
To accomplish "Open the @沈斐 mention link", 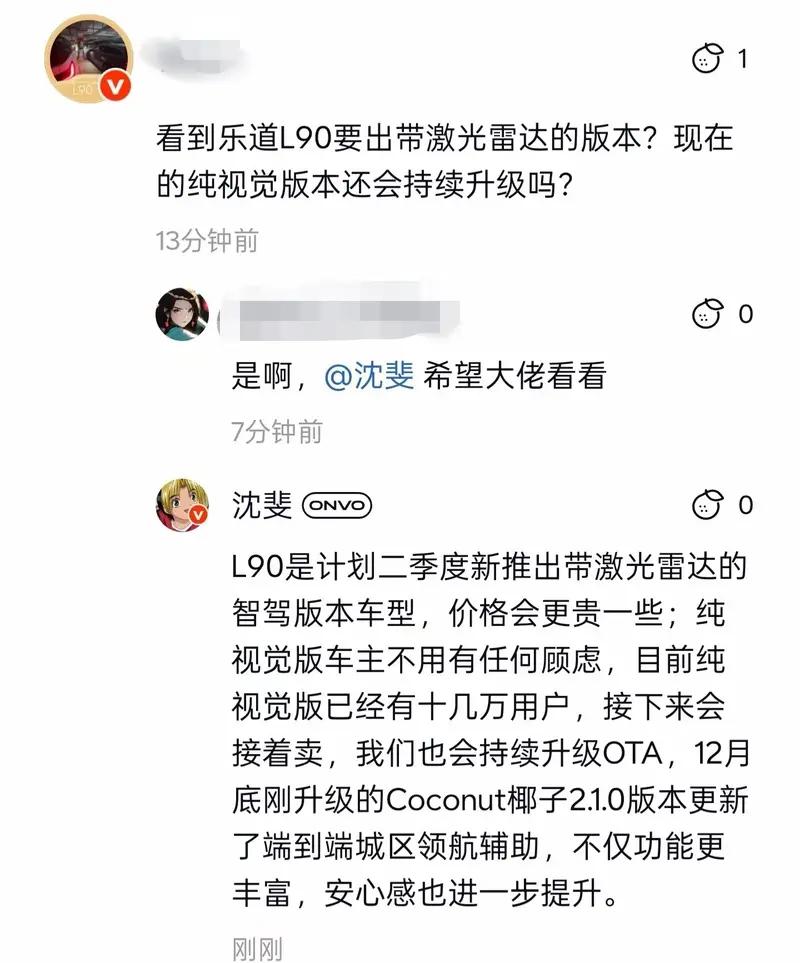I will 369,375.
